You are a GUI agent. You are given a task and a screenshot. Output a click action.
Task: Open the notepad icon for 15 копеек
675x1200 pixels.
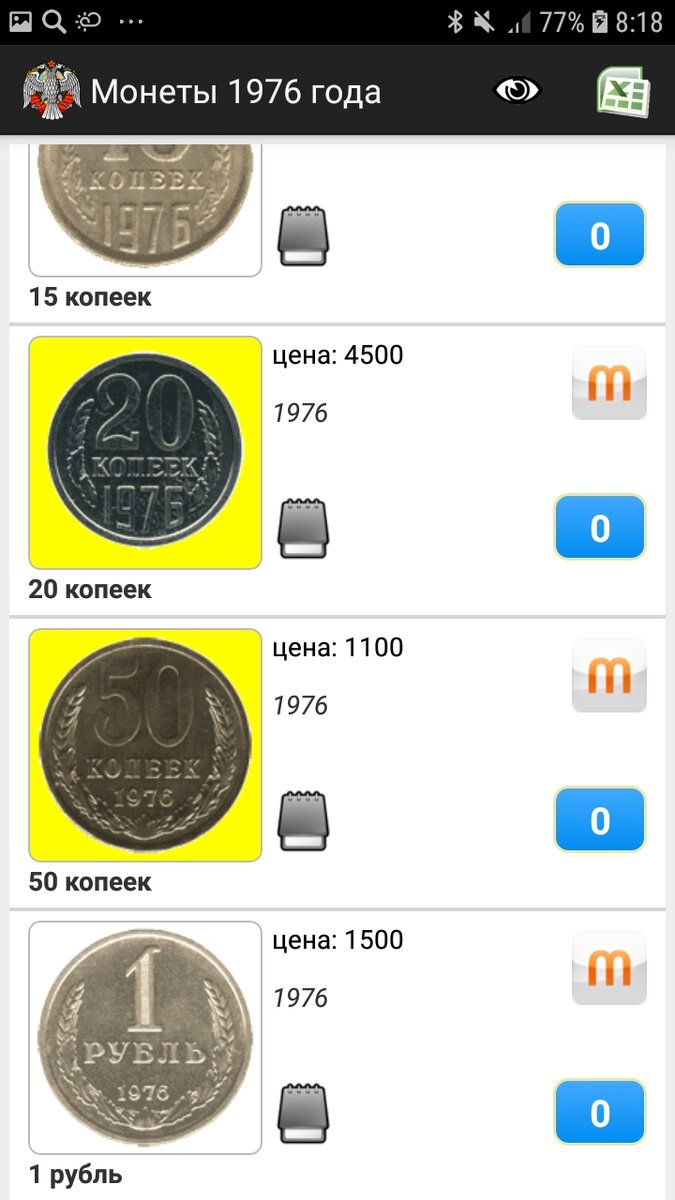[303, 235]
